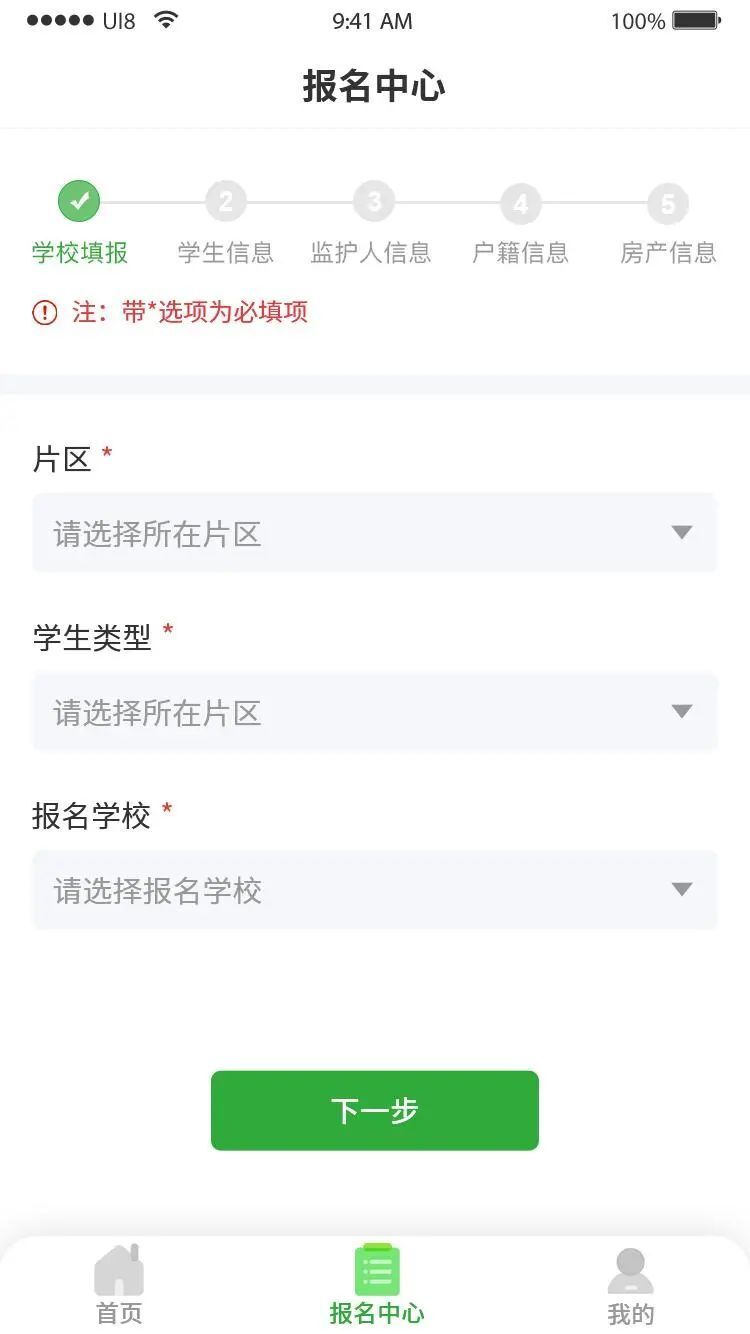
Task: Open the 报名学校 selection dropdown
Action: tap(375, 890)
